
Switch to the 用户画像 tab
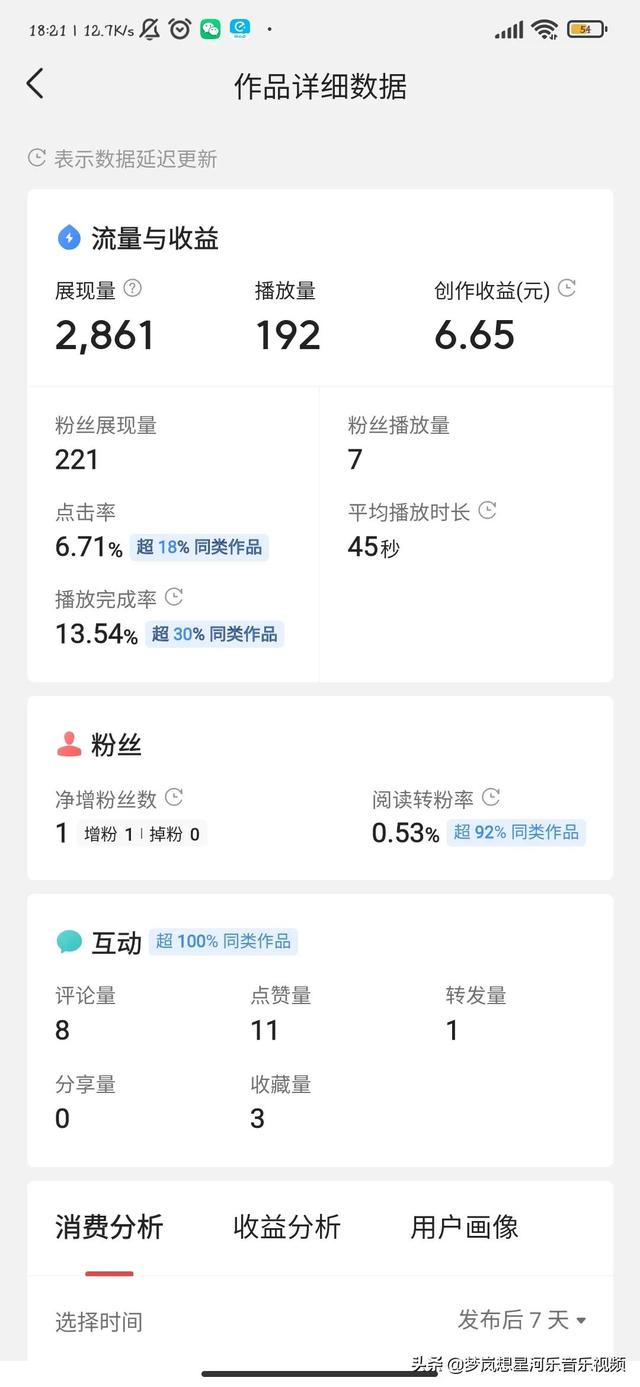465,1227
